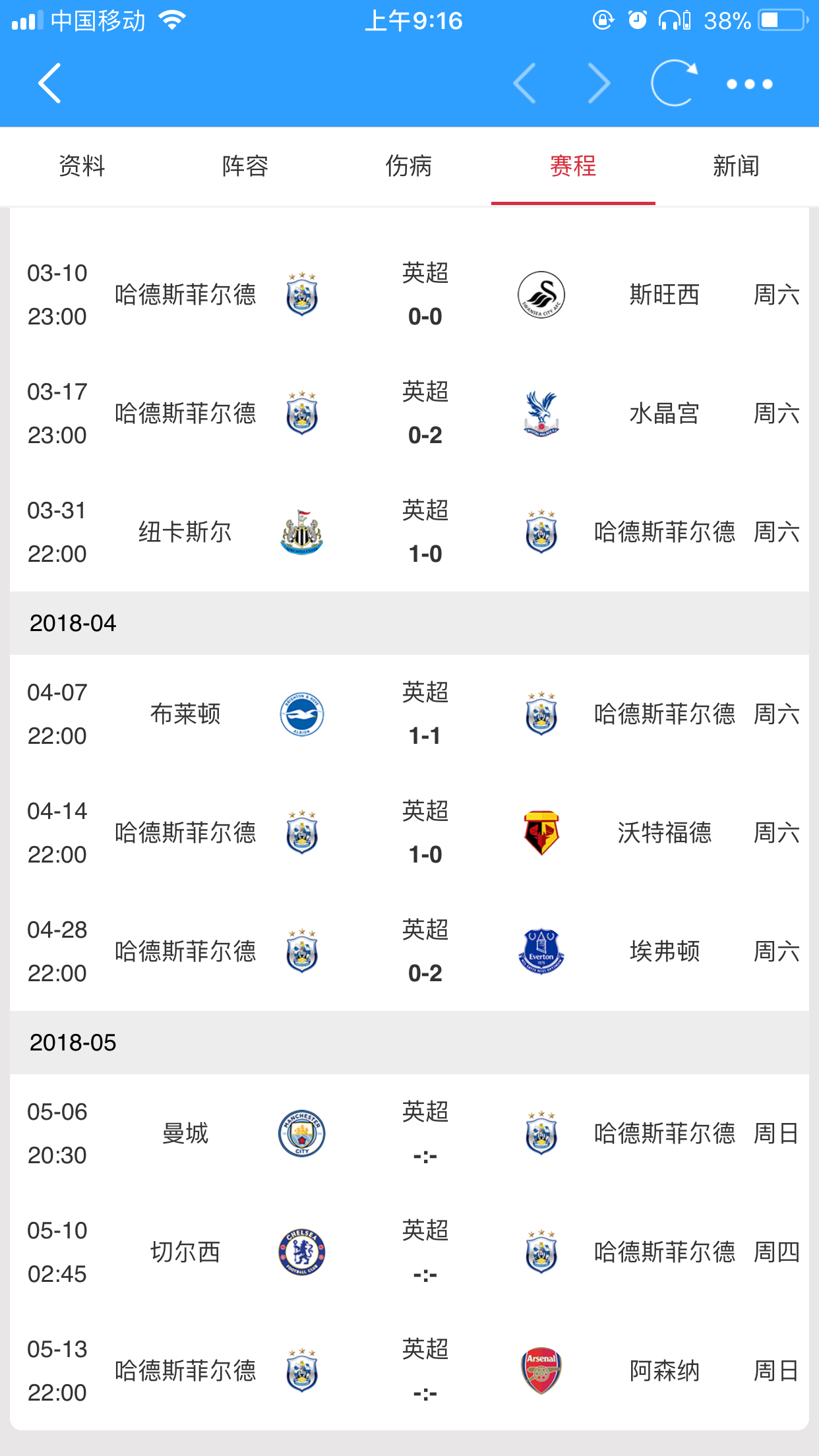Screen dimensions: 819x1456
Task: Reload the page with the refresh icon
Action: pos(673,83)
